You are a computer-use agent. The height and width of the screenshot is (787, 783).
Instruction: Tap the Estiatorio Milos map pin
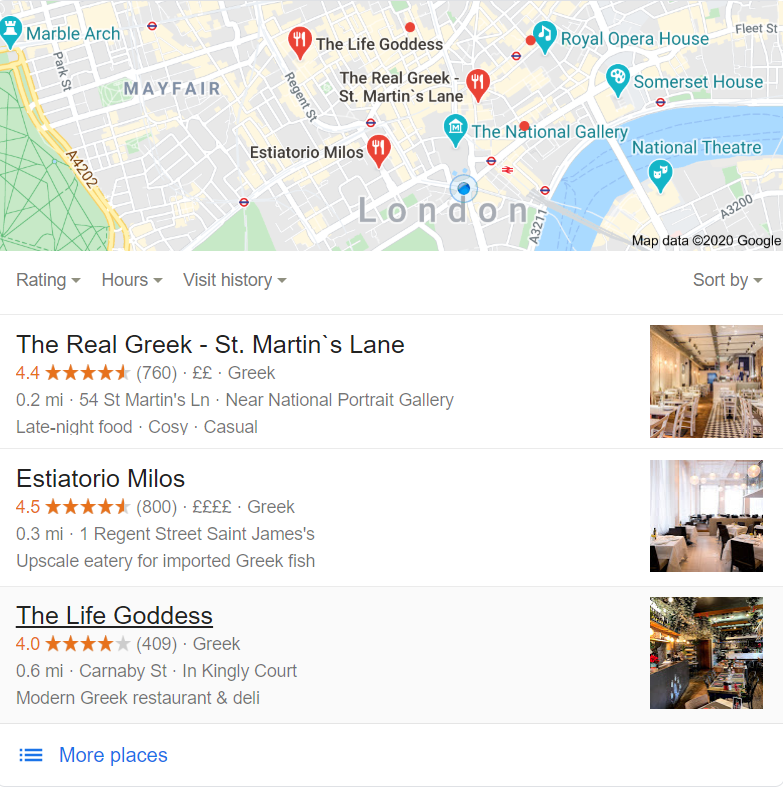click(x=378, y=150)
